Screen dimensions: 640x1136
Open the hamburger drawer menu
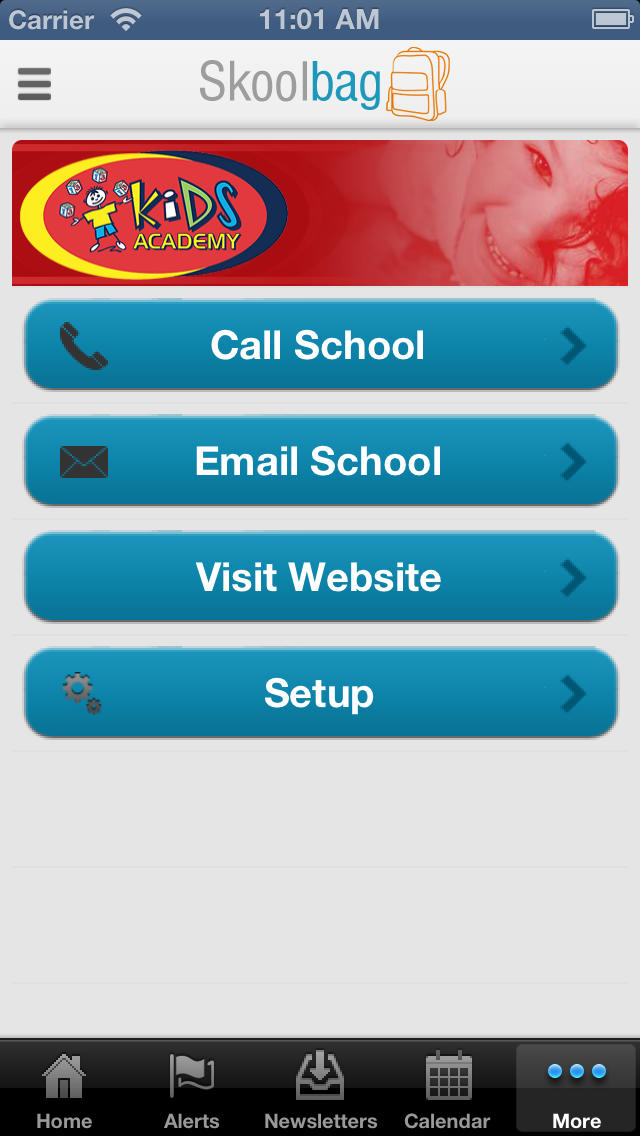(x=34, y=84)
